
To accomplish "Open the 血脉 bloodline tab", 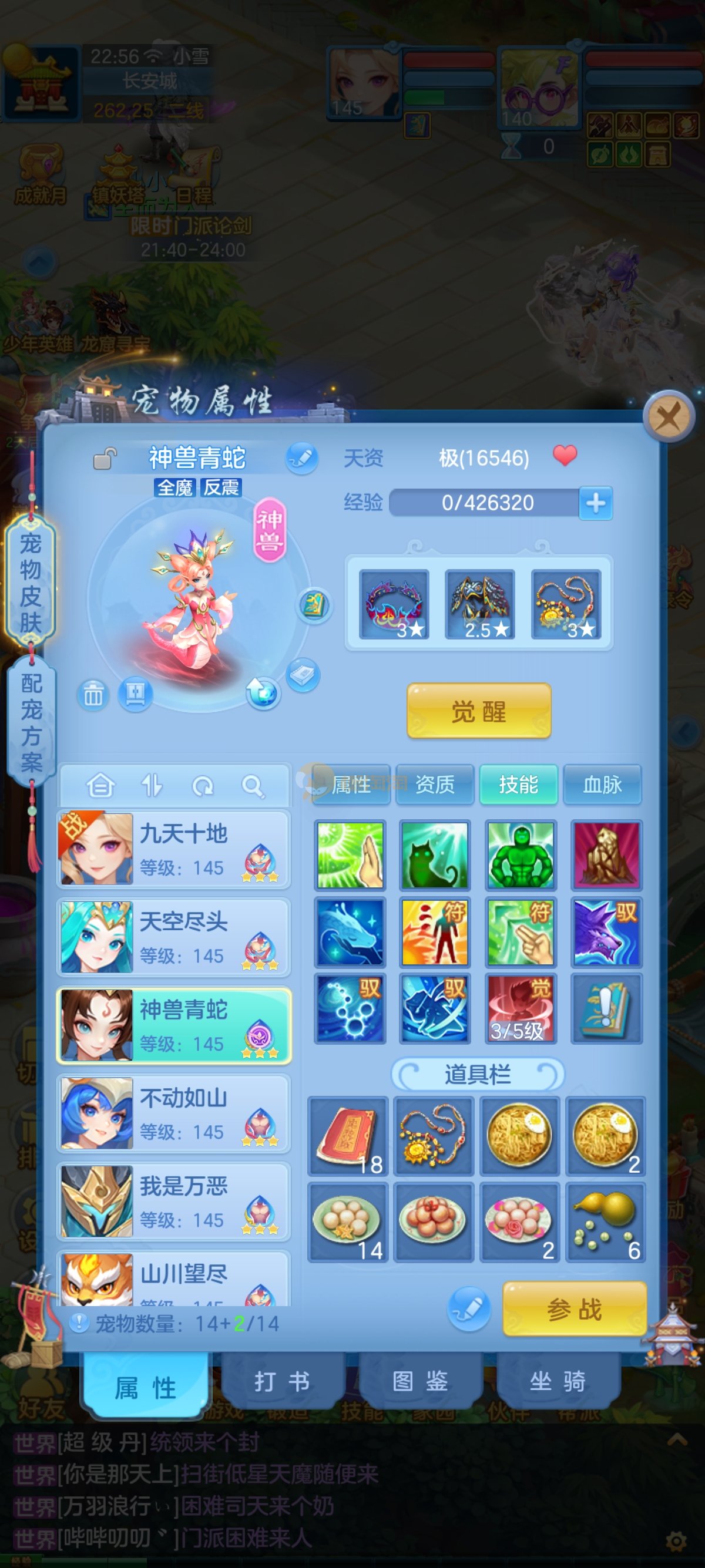I will click(602, 785).
